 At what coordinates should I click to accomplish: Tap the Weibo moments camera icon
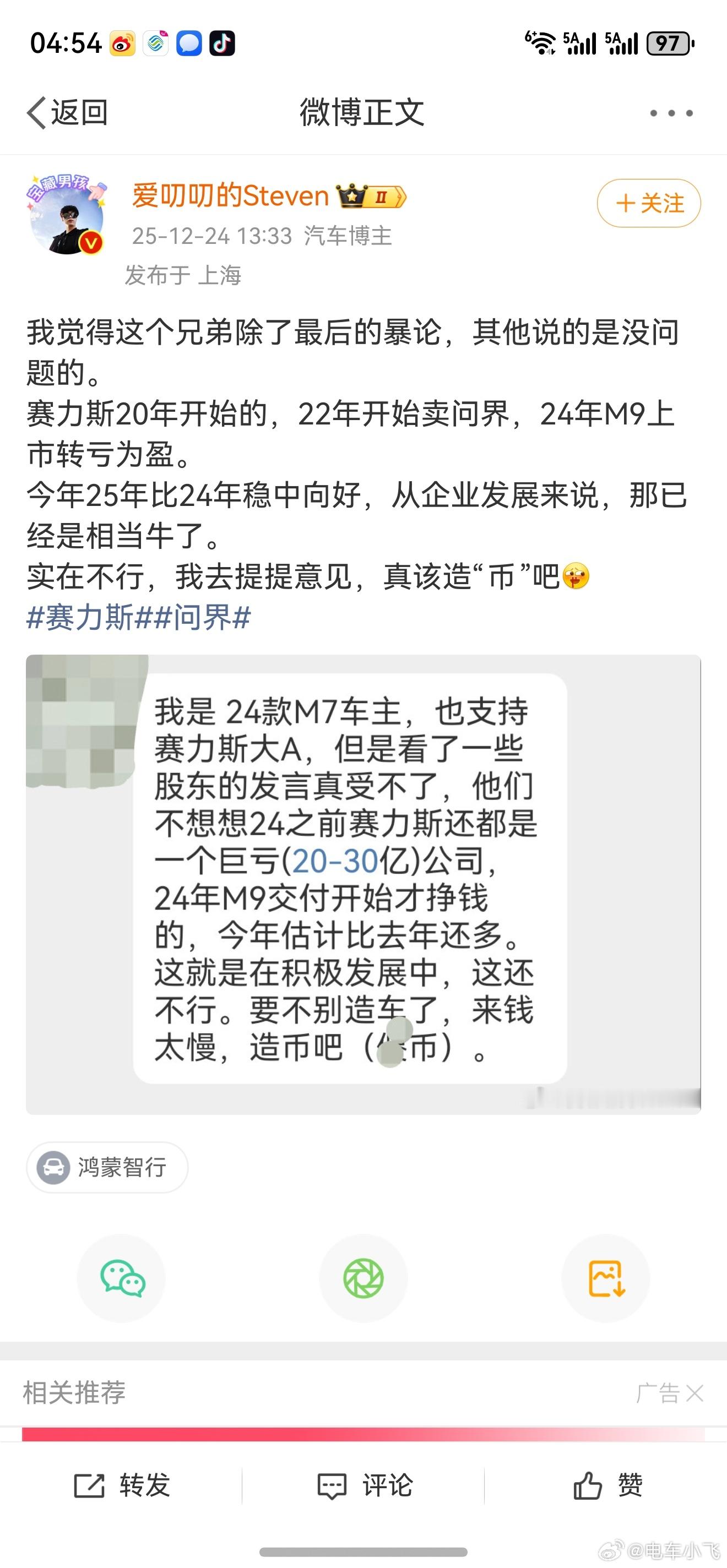pos(363,1279)
